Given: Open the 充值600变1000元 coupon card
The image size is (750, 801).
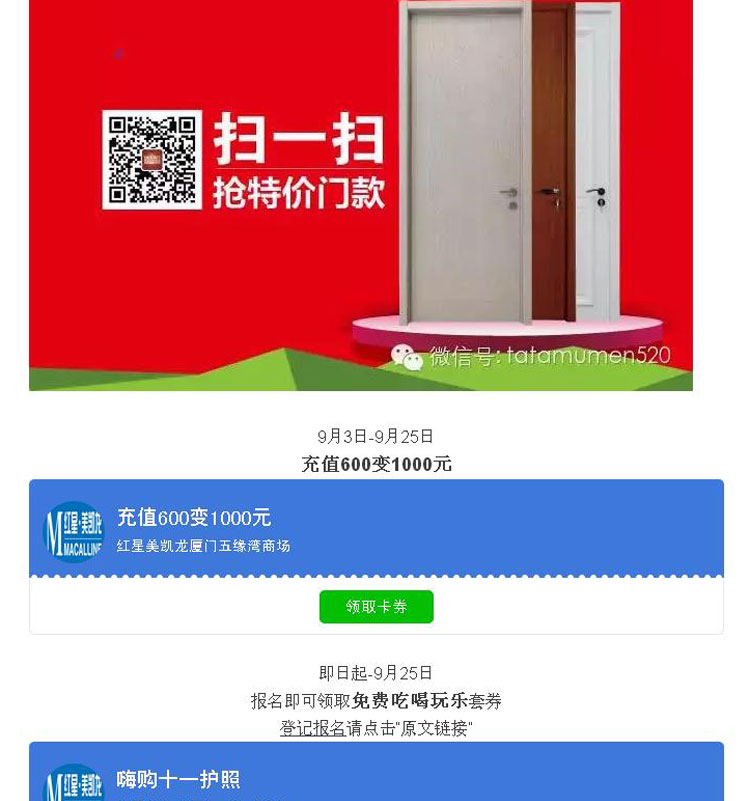Looking at the screenshot, I should pyautogui.click(x=376, y=530).
